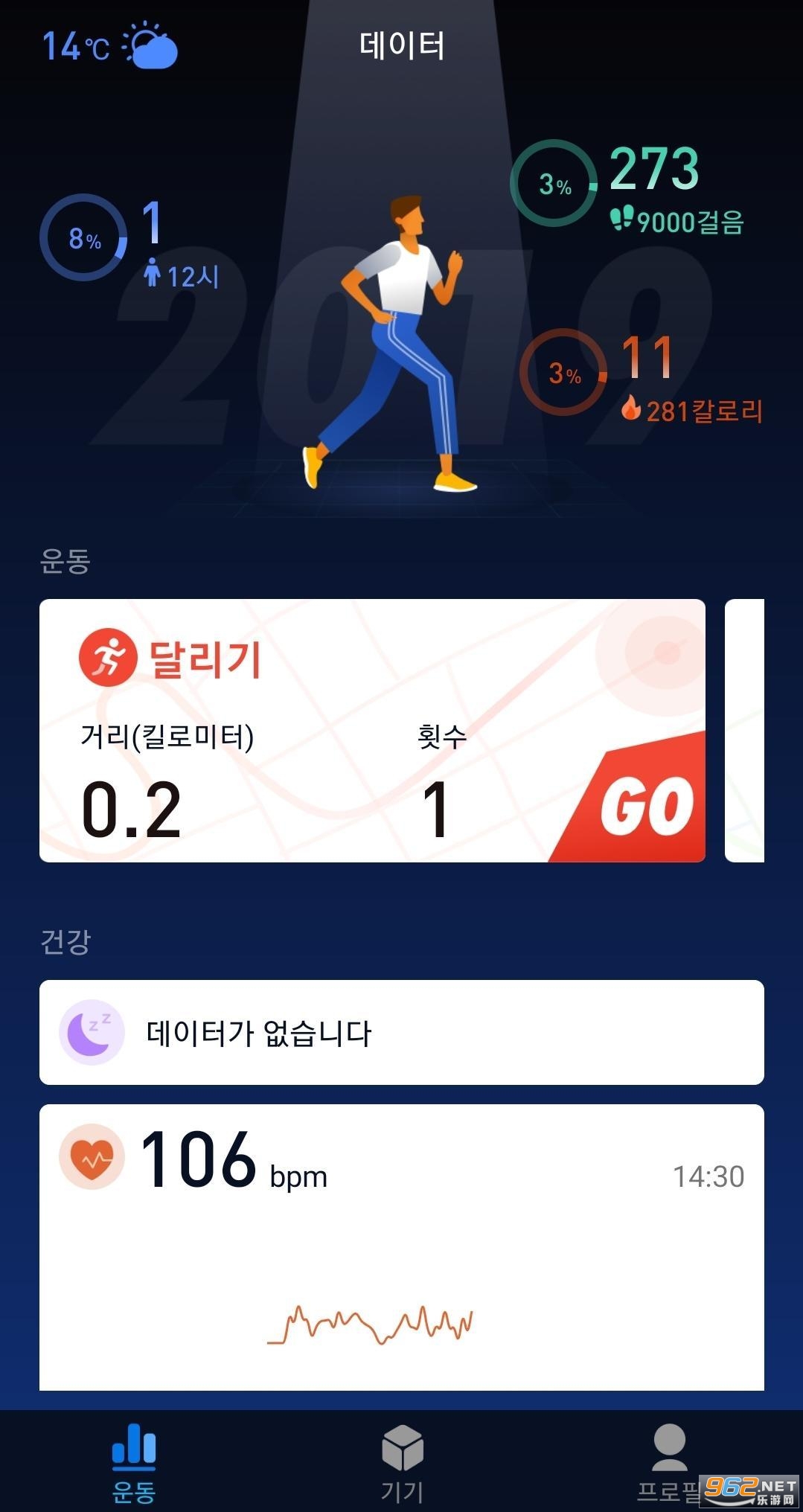803x1512 pixels.
Task: Open the 106 bpm heart rate card
Action: (401, 1246)
